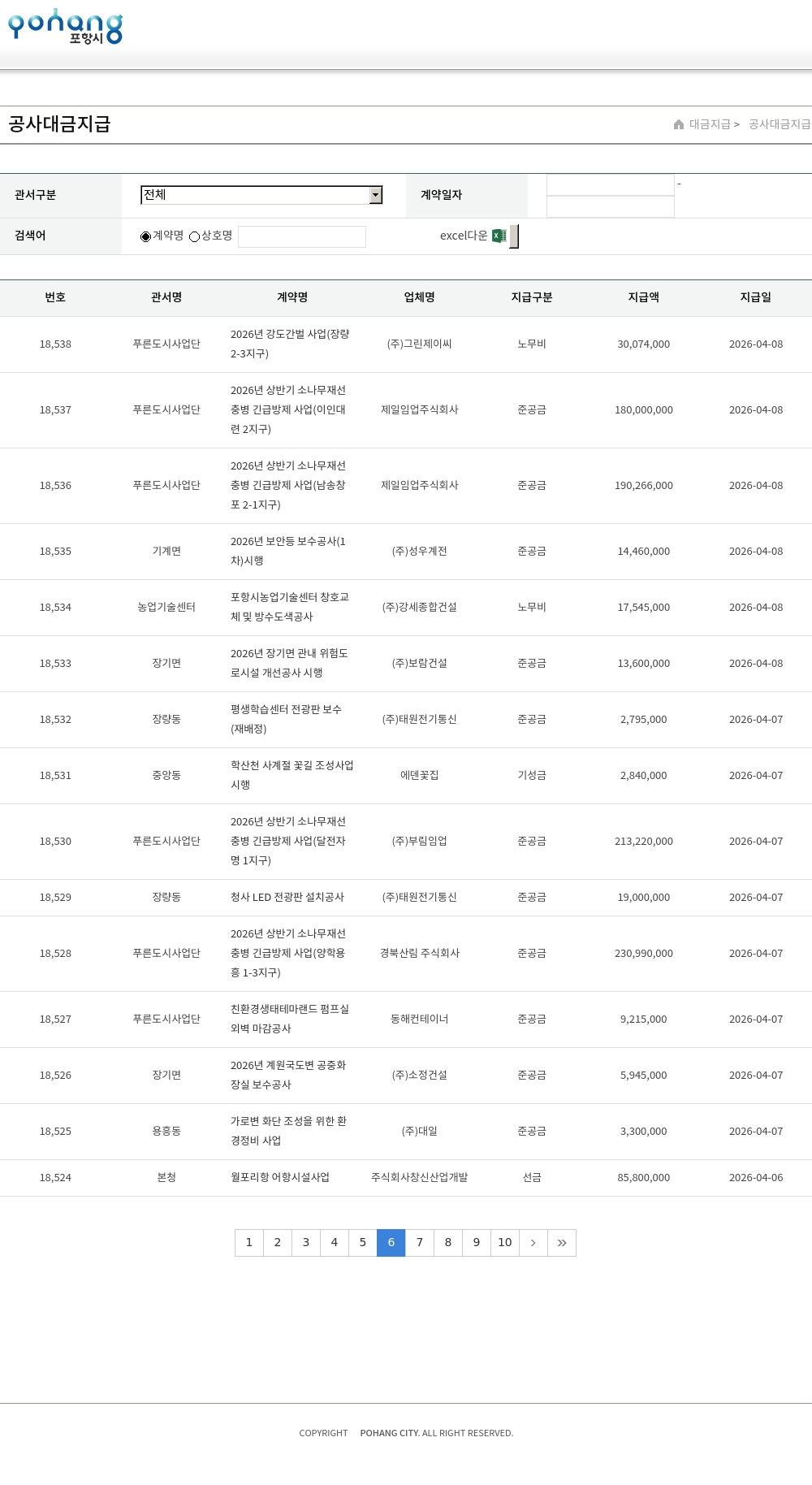Jump to the last page double arrow
Viewport: 812px width, 1485px height.
click(562, 1242)
